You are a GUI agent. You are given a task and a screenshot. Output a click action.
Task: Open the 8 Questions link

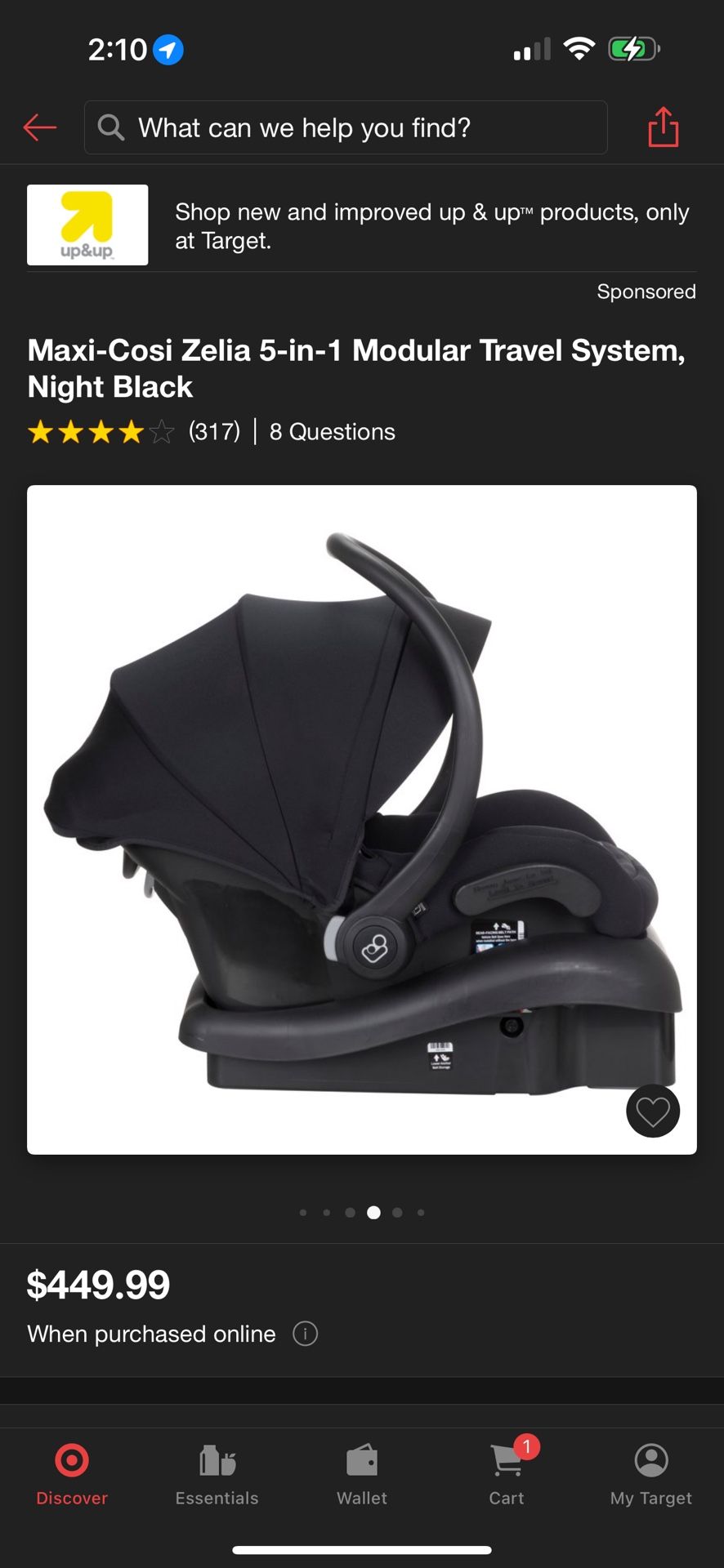[x=332, y=431]
